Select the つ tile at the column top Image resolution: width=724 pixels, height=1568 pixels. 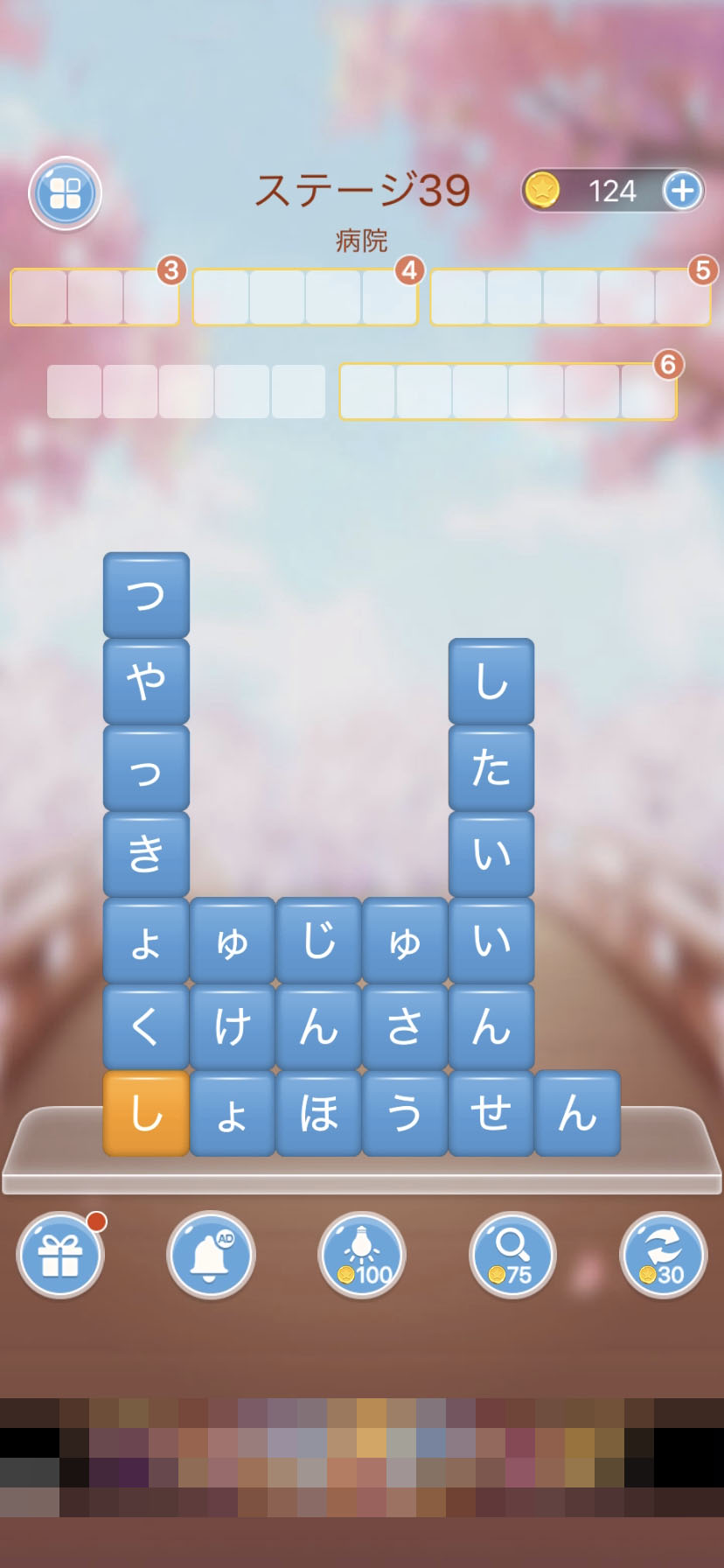[x=146, y=595]
